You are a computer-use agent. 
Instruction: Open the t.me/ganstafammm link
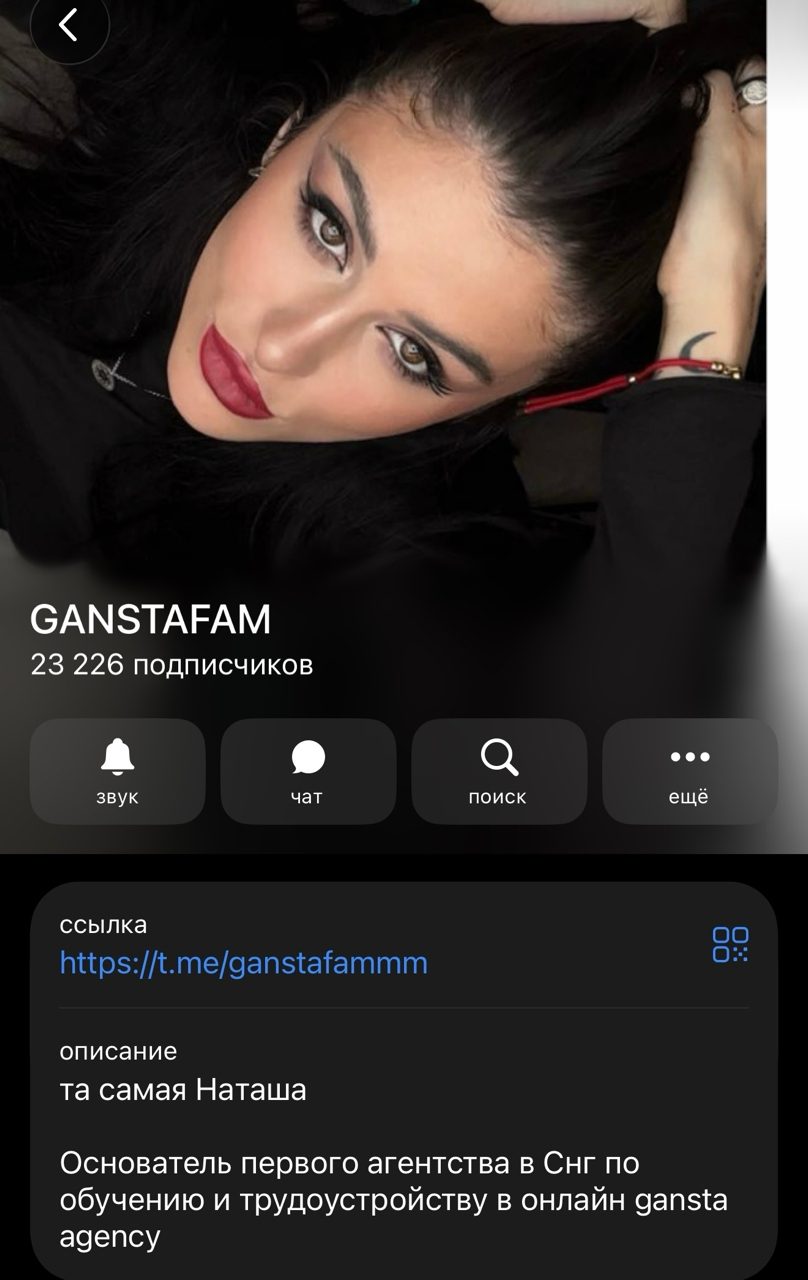tap(243, 963)
